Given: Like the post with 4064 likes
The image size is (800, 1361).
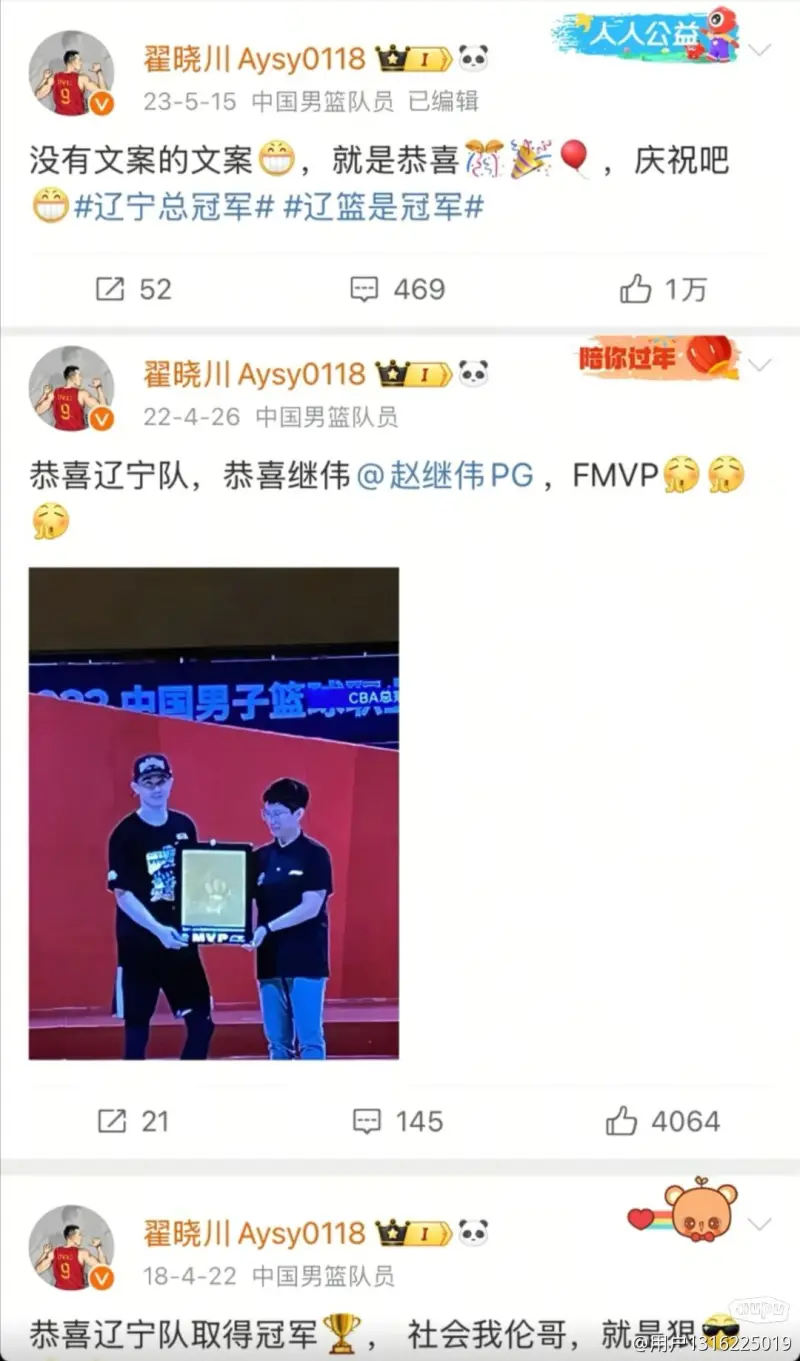Looking at the screenshot, I should 663,1121.
